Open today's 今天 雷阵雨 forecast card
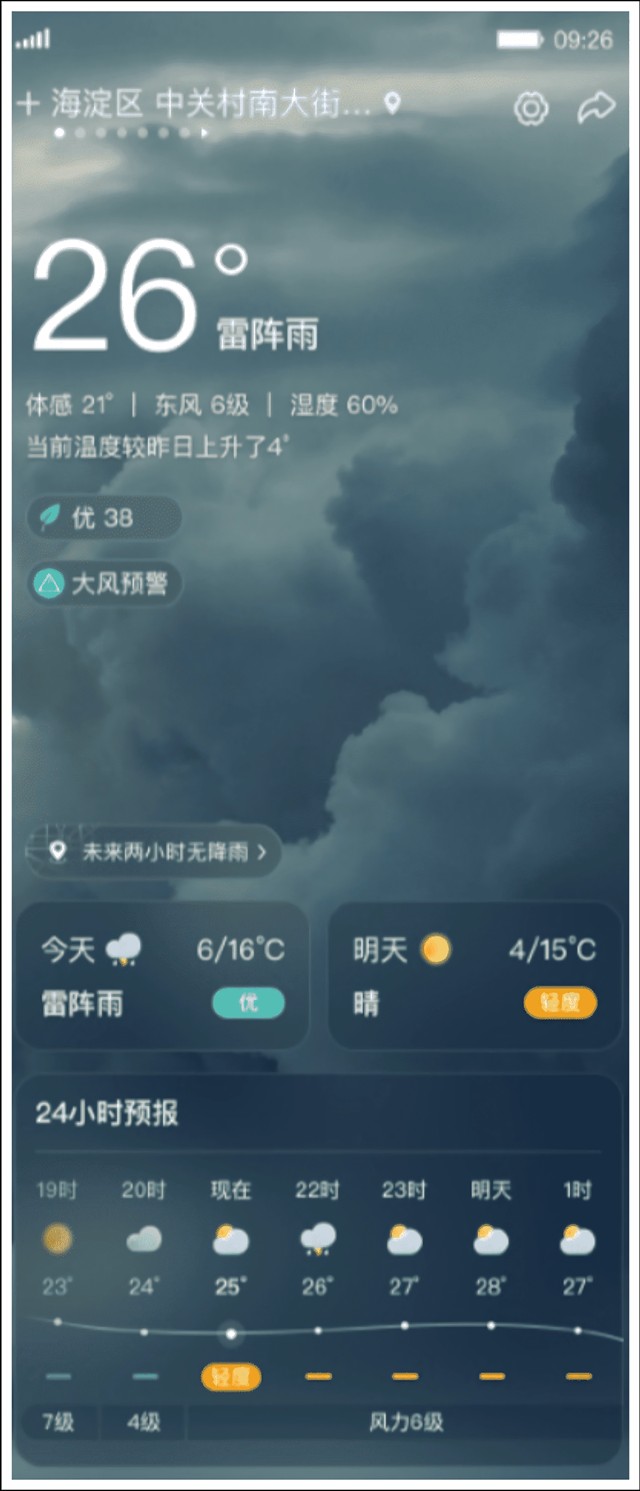The height and width of the screenshot is (1491, 640). pyautogui.click(x=162, y=975)
